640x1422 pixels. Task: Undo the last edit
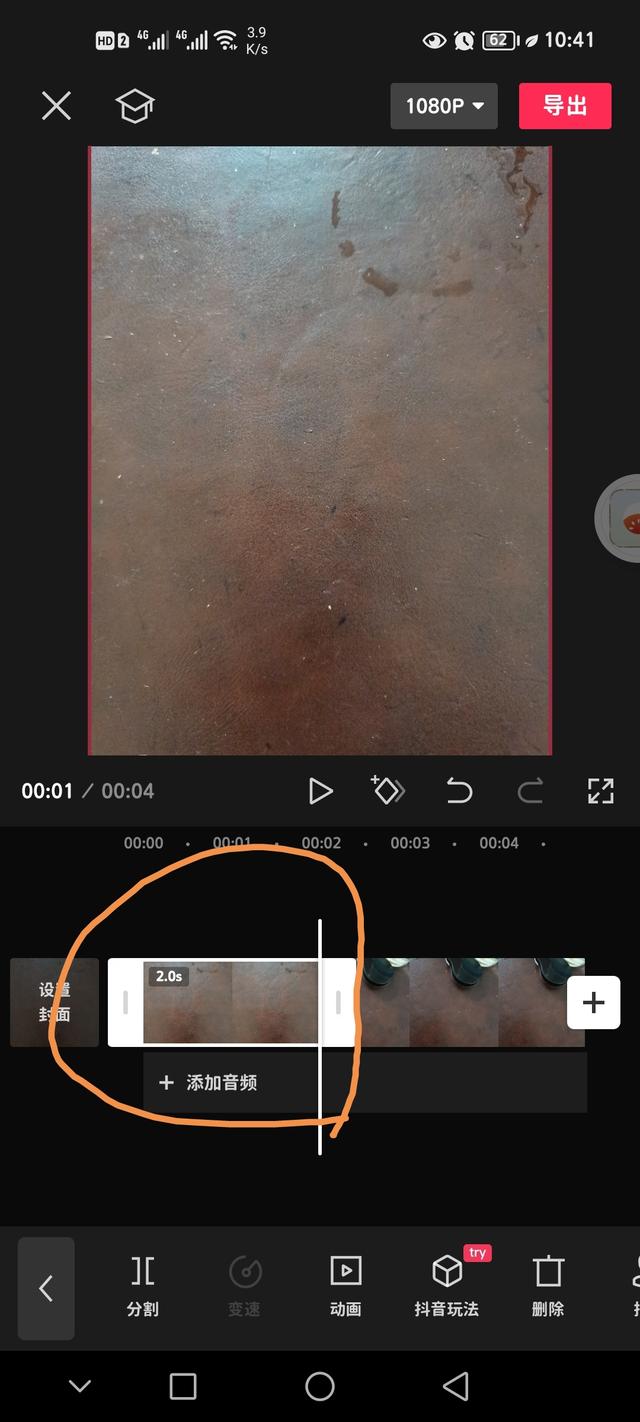pos(459,791)
